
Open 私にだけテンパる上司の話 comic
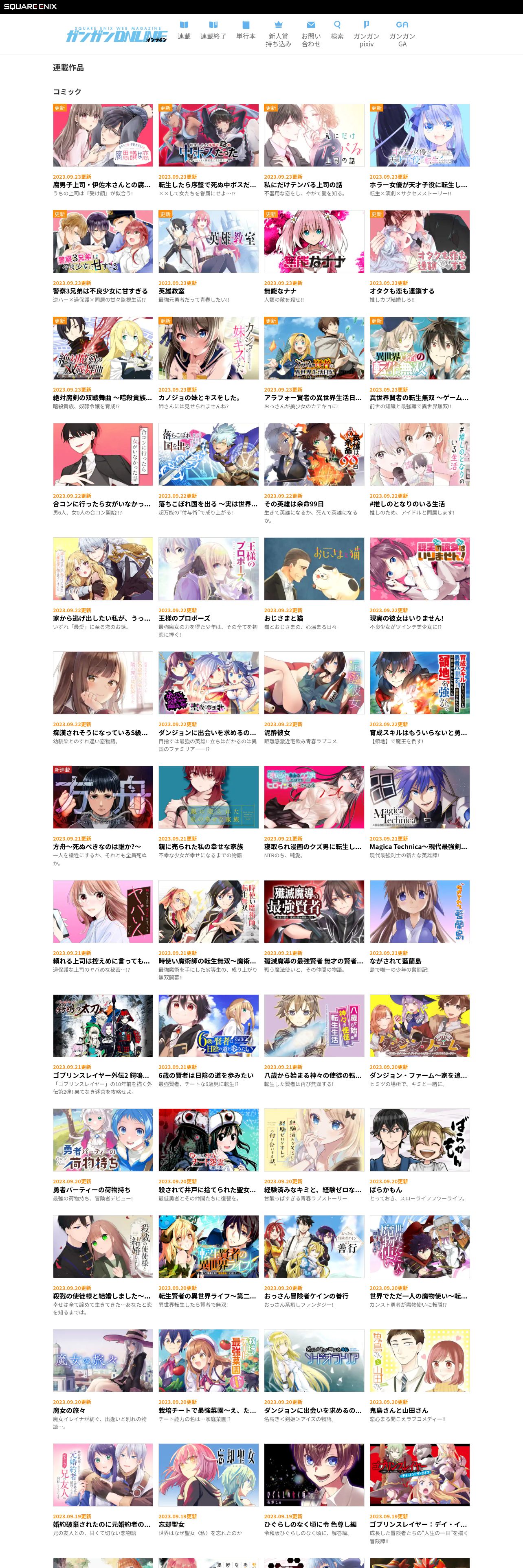[x=314, y=135]
